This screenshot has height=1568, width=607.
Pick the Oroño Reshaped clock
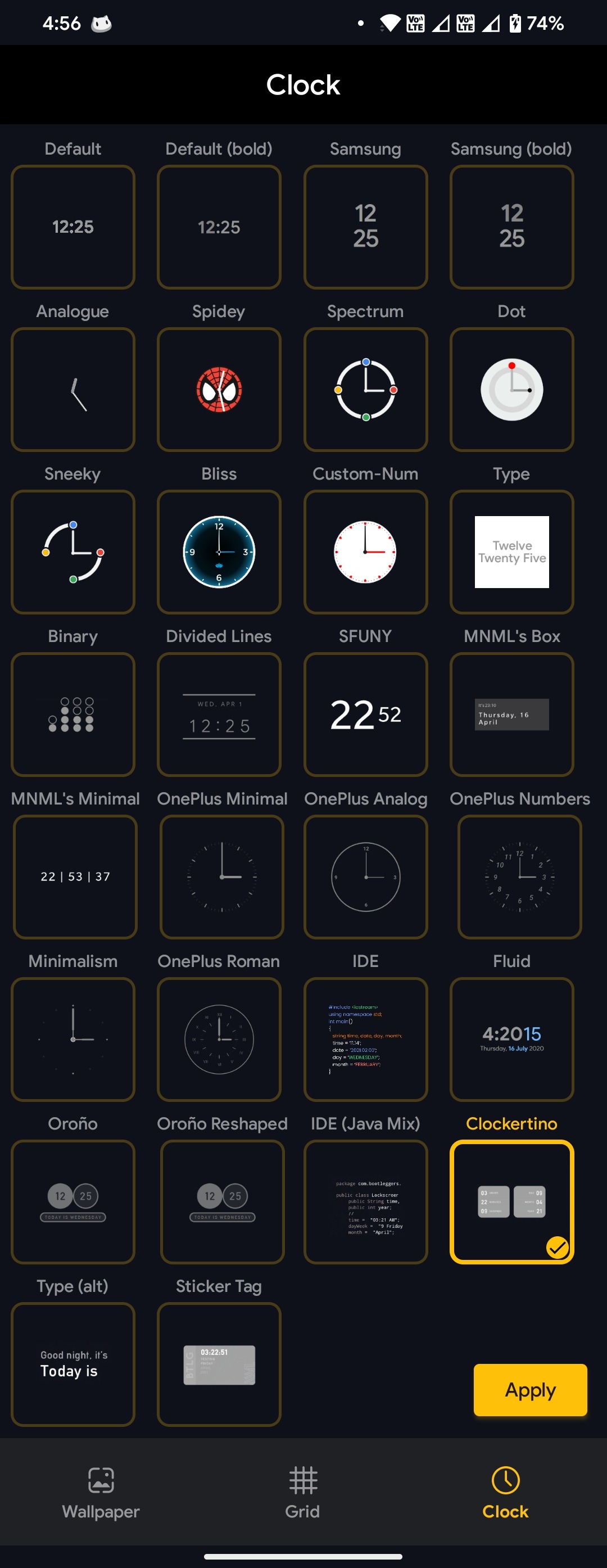click(x=222, y=1202)
